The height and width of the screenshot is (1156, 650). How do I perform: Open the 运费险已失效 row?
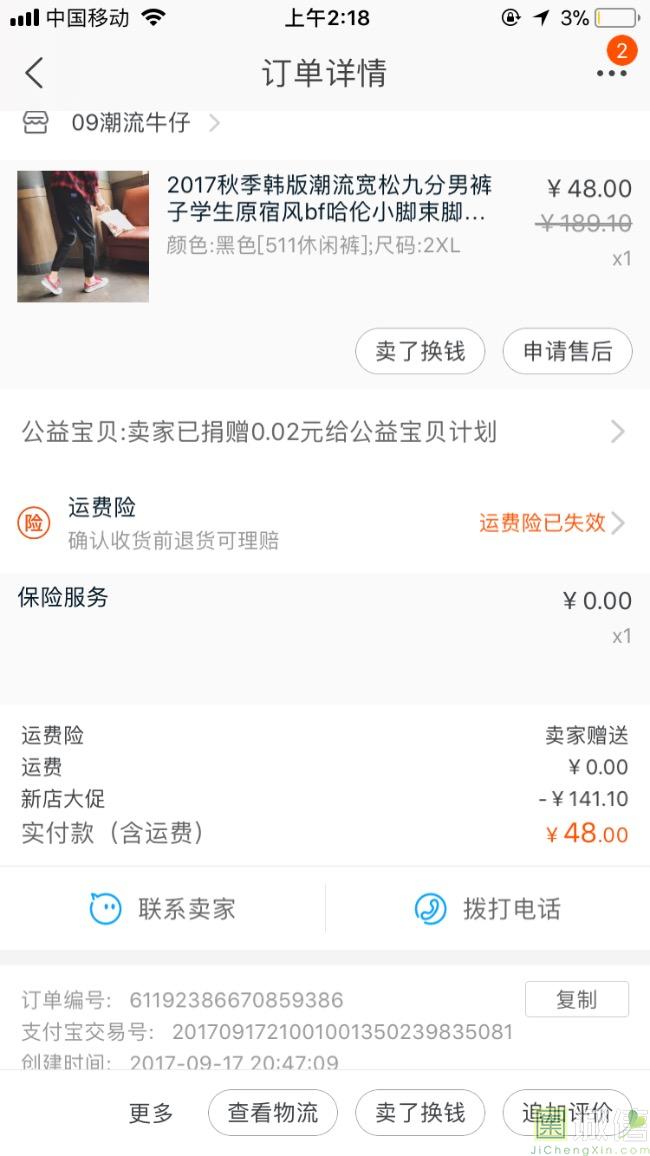325,523
